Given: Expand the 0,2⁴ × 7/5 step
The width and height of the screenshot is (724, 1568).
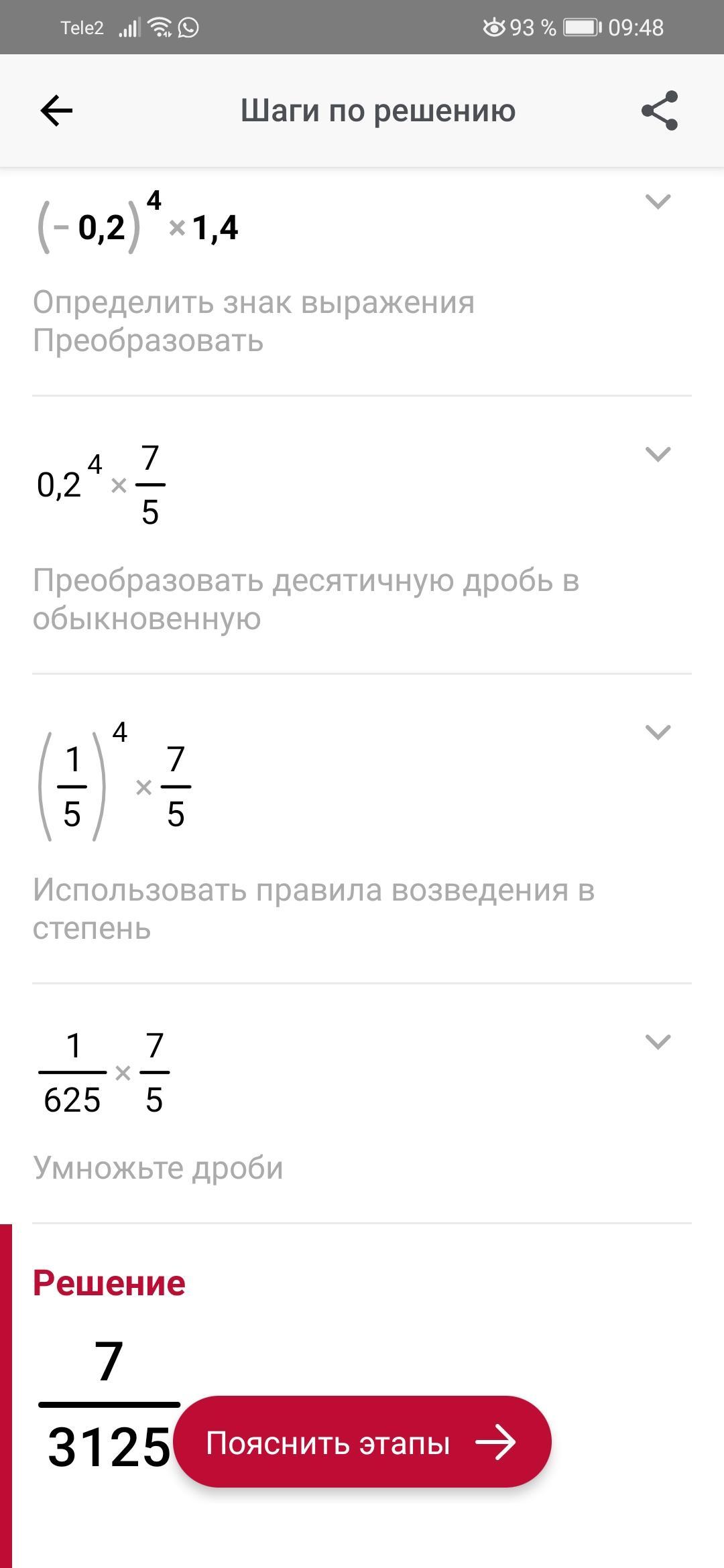Looking at the screenshot, I should coord(658,454).
